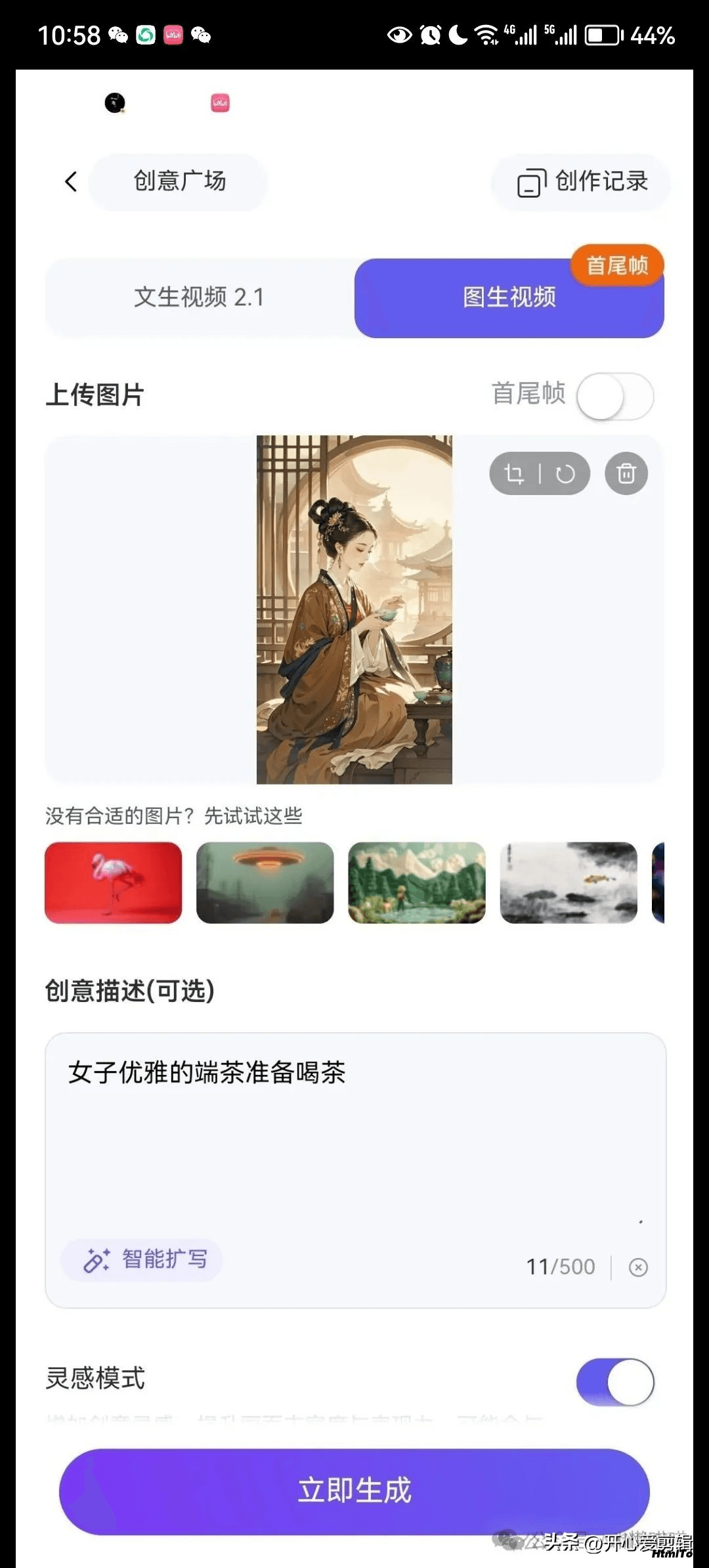Viewport: 709px width, 1568px height.
Task: Pick the ink painting sample image
Action: point(569,882)
